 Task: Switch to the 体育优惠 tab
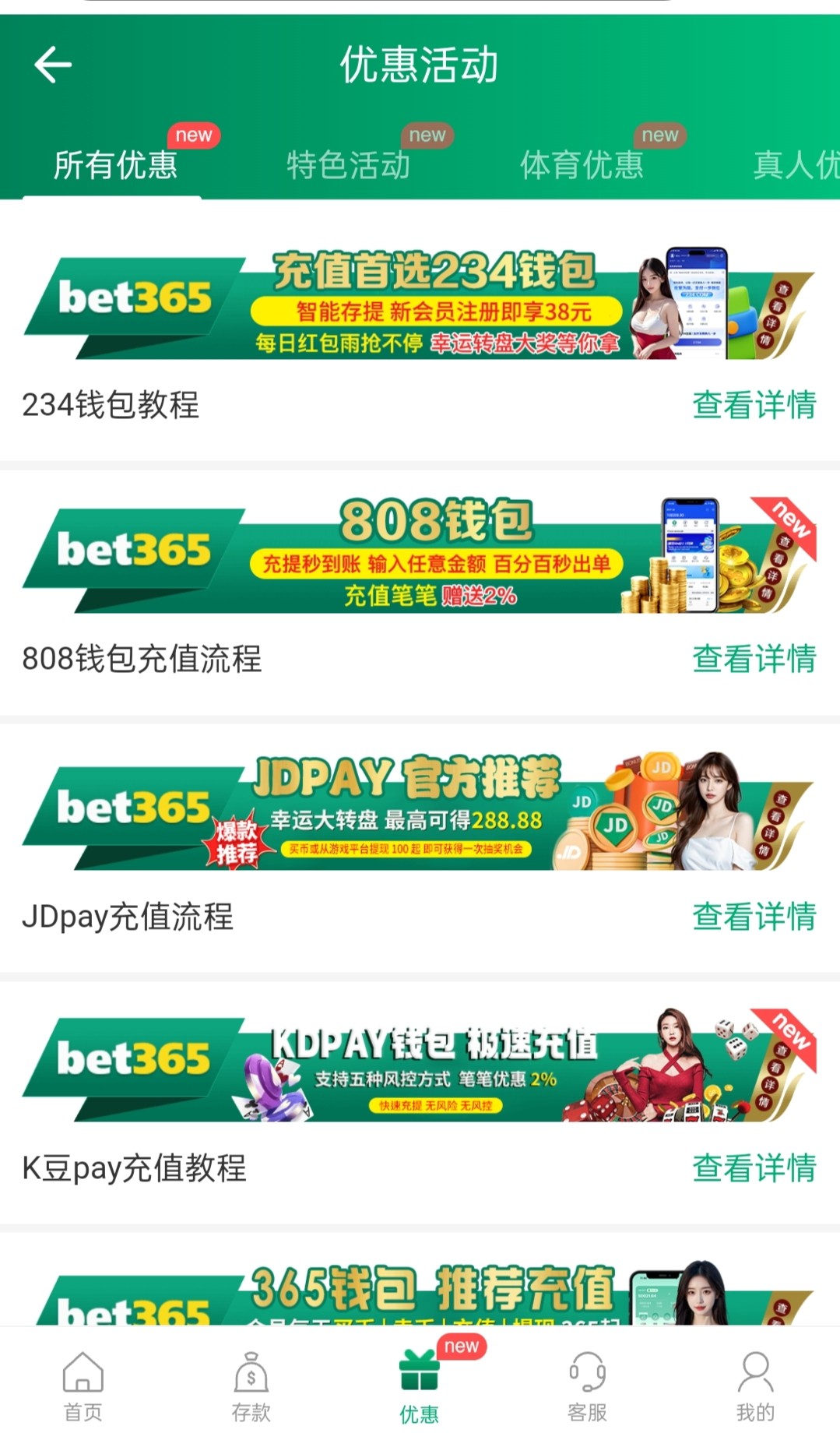[x=582, y=164]
